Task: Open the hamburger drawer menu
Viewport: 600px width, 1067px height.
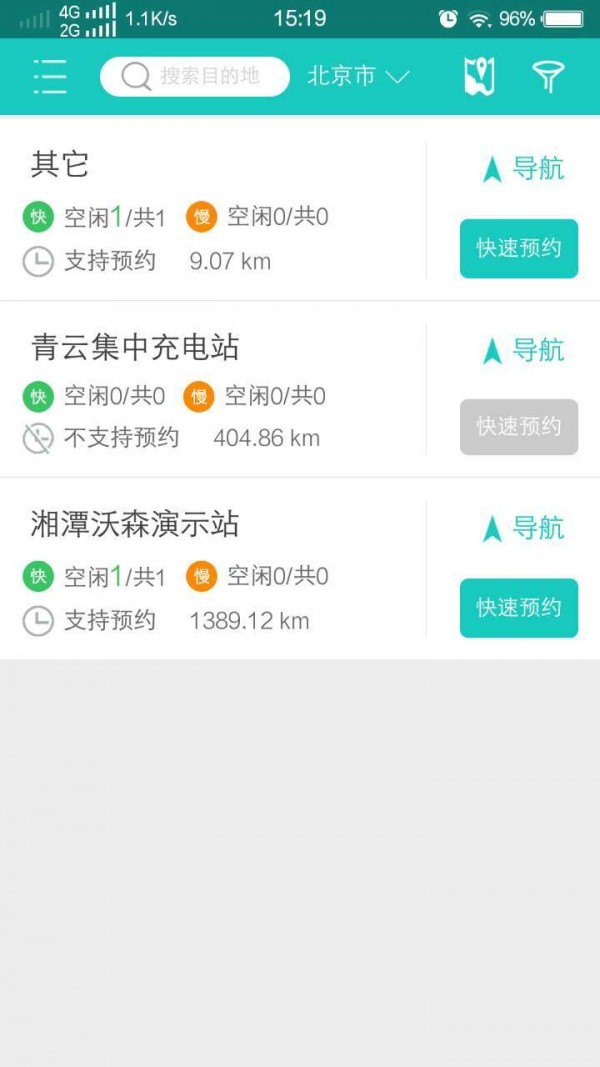Action: (49, 77)
